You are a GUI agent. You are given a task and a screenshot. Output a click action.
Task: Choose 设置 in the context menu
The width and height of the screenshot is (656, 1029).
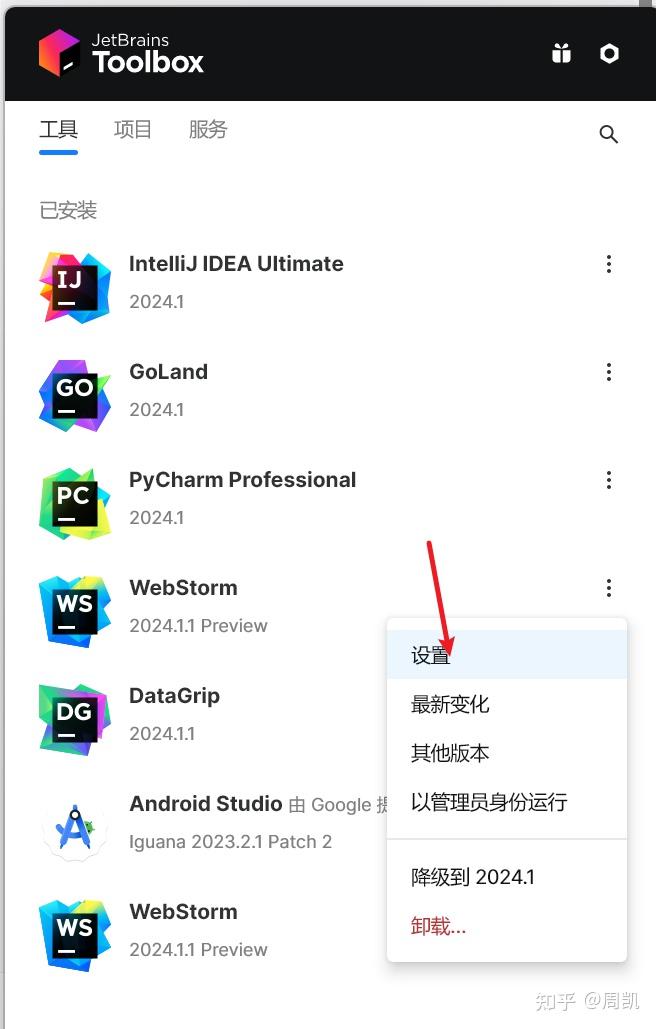[507, 654]
